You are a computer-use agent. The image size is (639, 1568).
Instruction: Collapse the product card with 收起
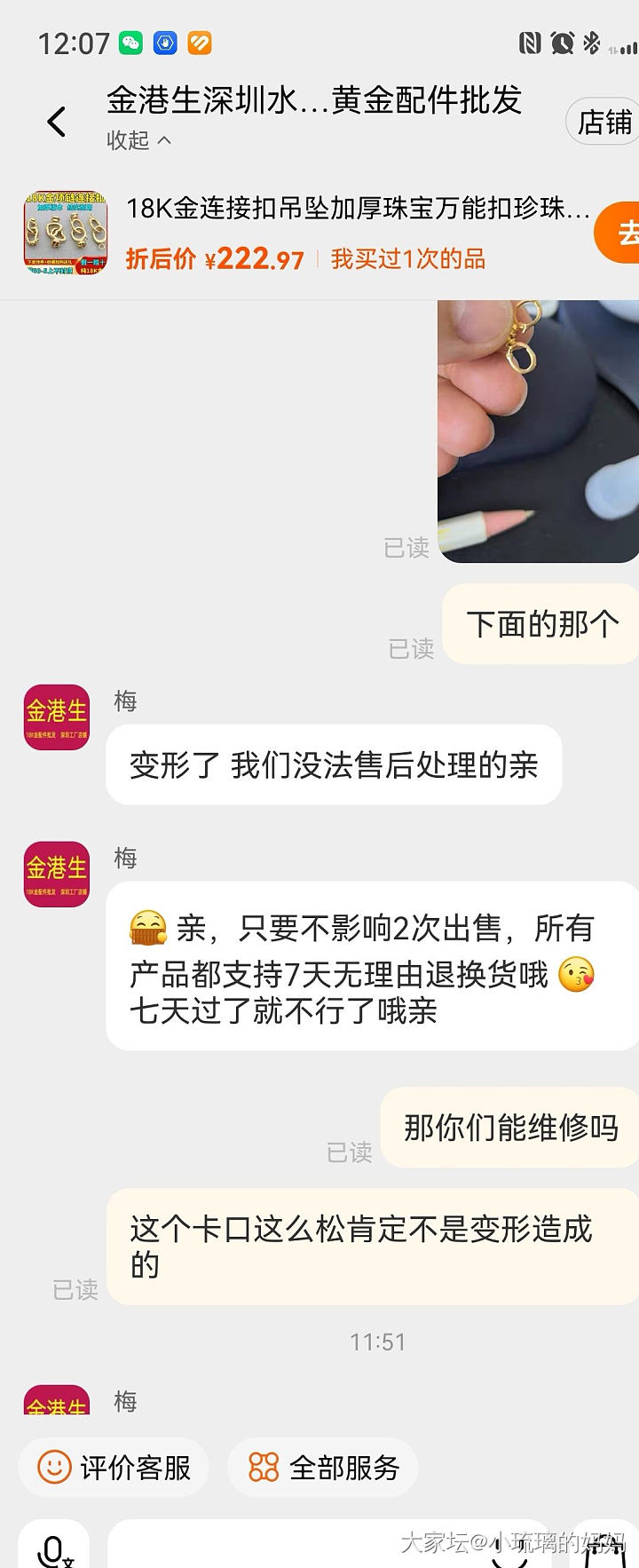(138, 140)
